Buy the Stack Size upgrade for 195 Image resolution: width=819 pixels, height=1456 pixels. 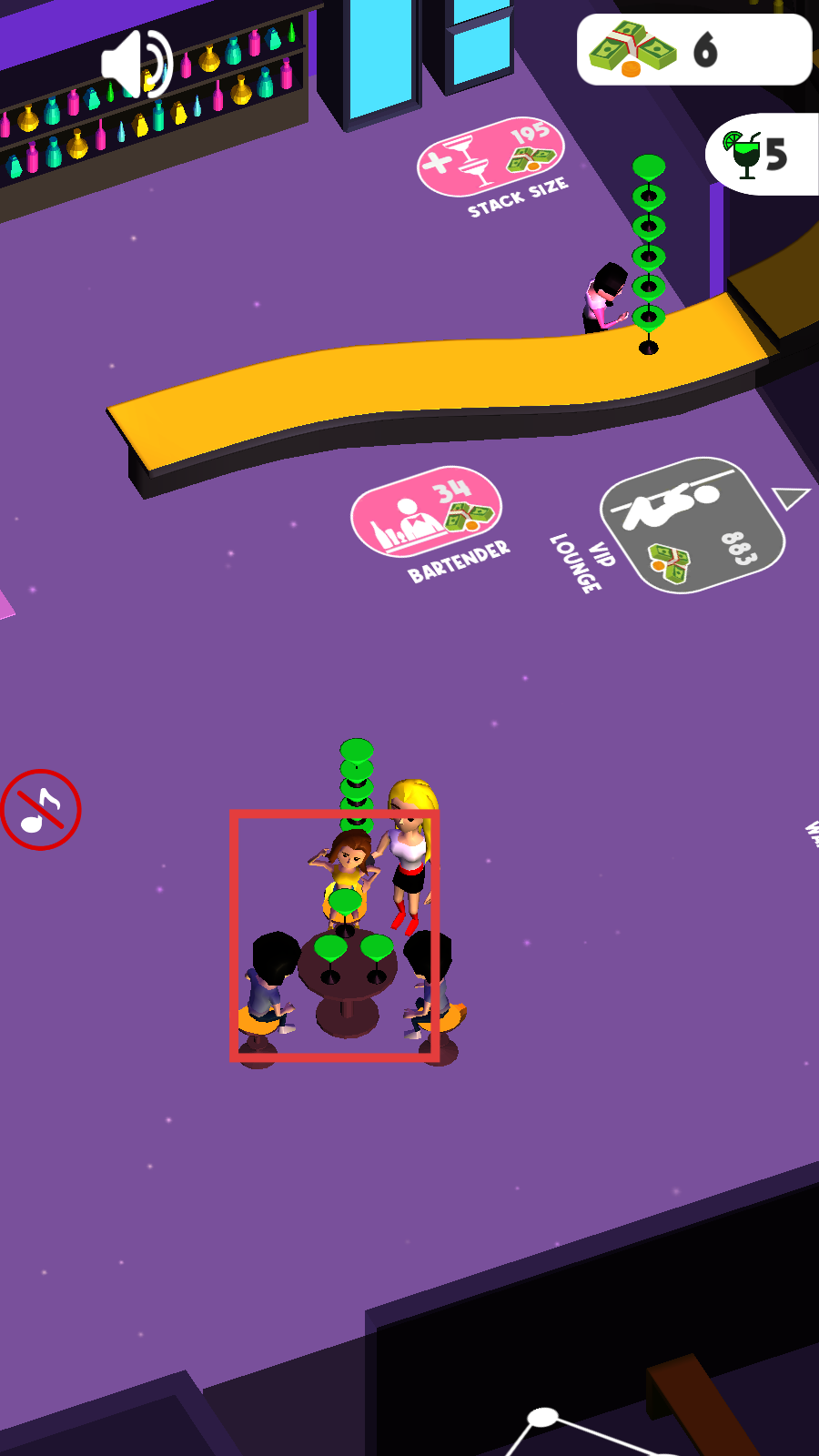point(490,156)
